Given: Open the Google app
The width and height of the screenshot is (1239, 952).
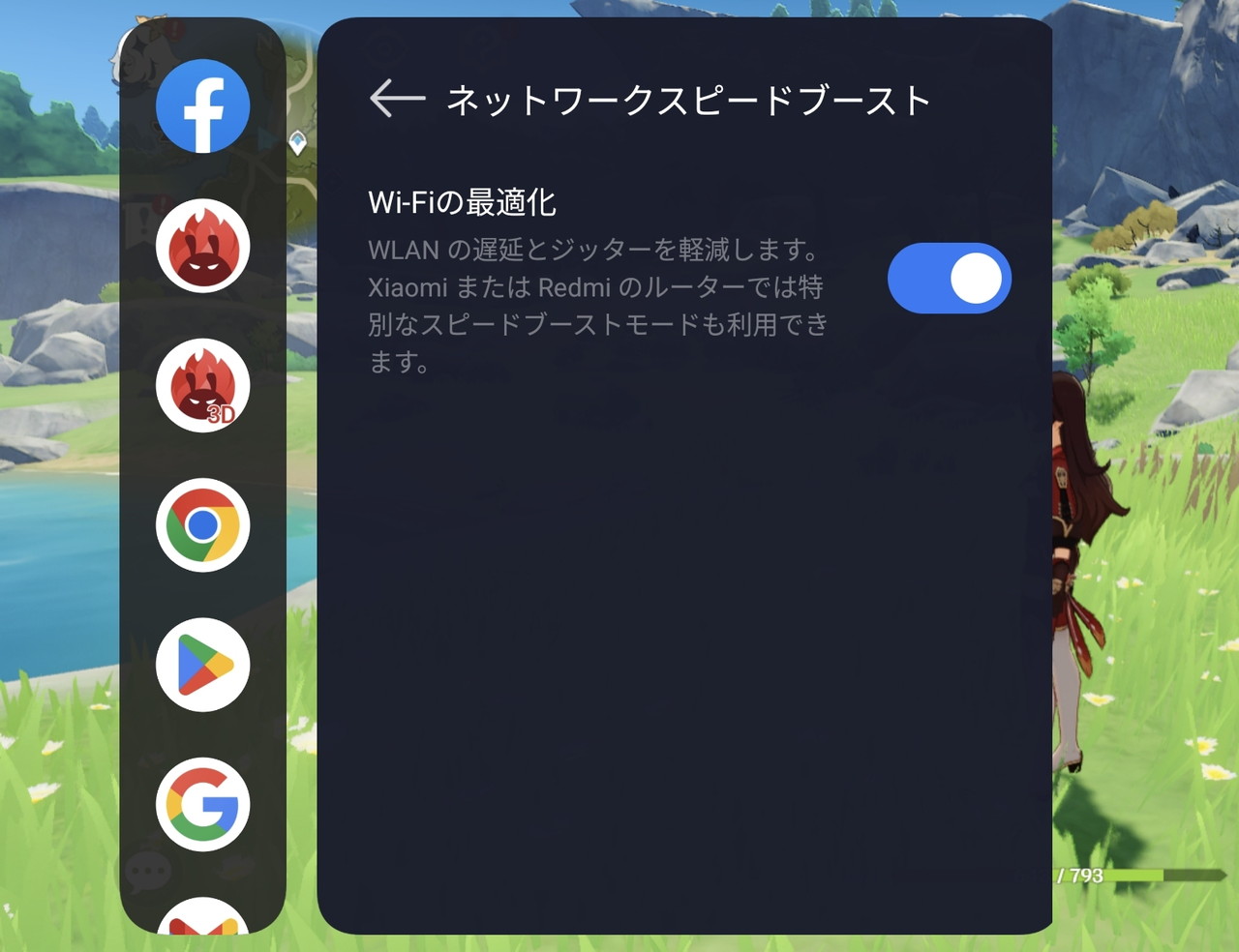Looking at the screenshot, I should tap(203, 804).
